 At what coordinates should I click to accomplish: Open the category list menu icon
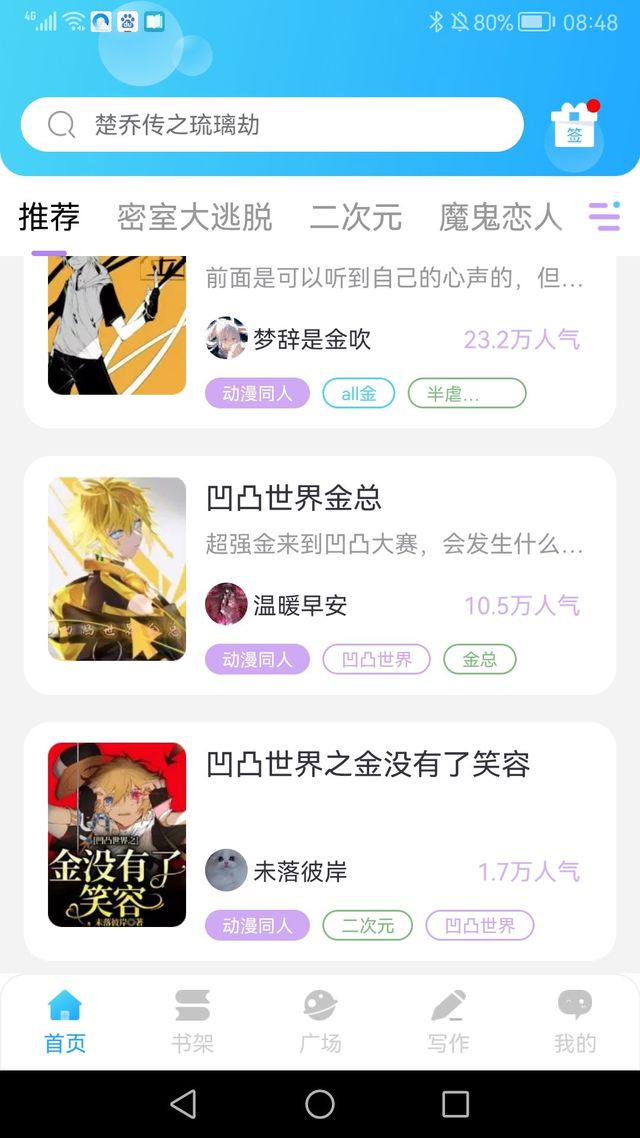tap(603, 216)
